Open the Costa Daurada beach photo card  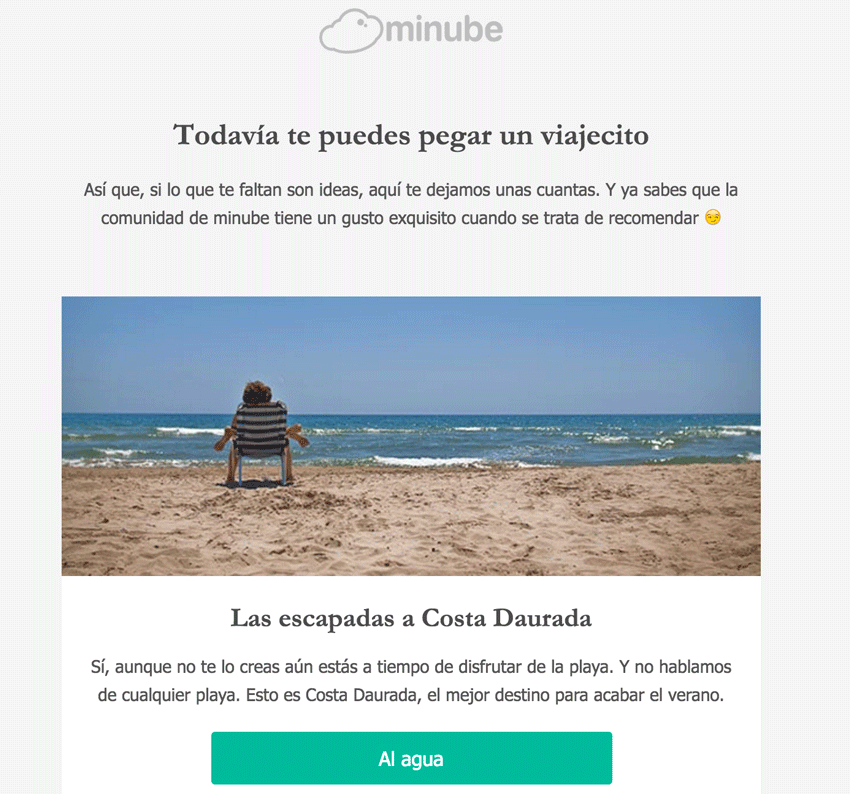(x=411, y=435)
